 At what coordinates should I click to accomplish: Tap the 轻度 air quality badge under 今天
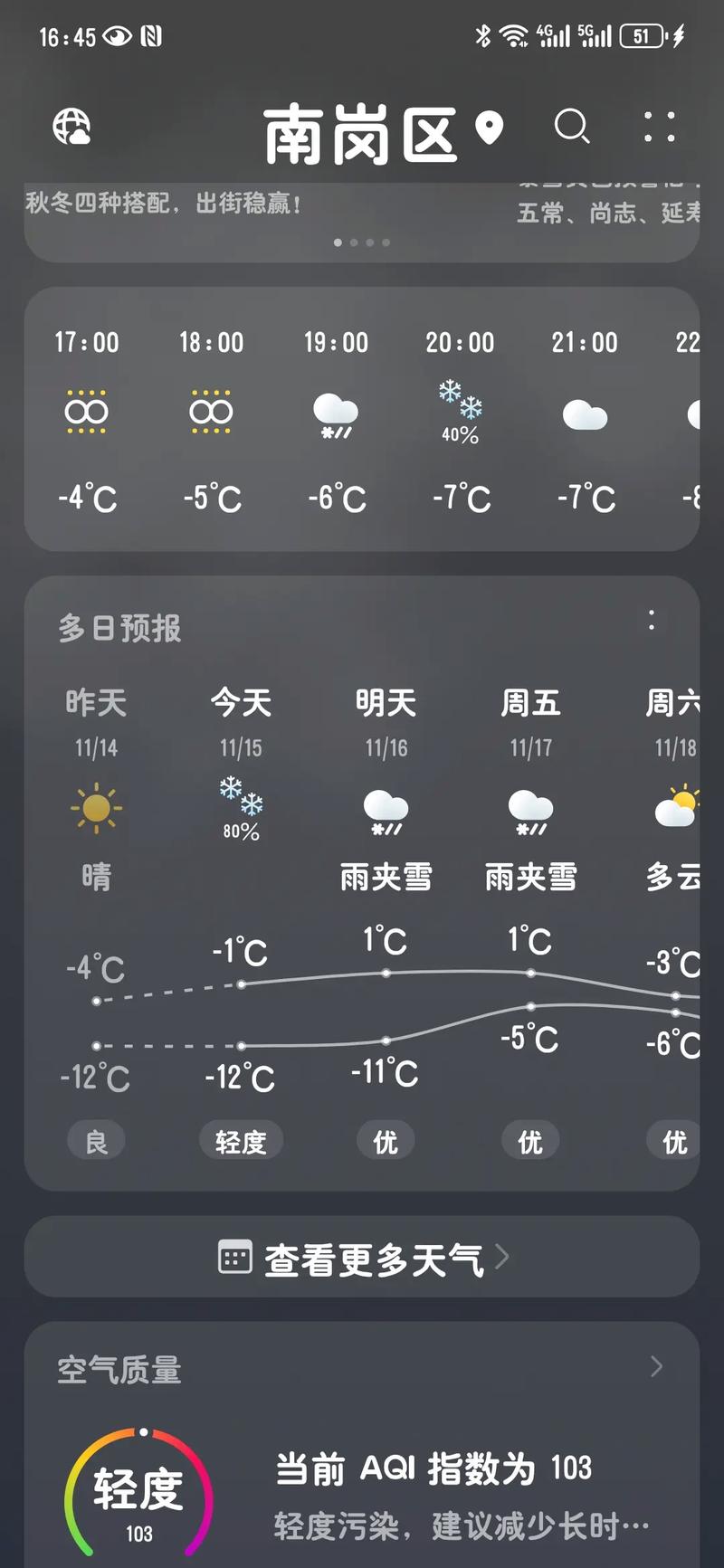click(x=240, y=1142)
